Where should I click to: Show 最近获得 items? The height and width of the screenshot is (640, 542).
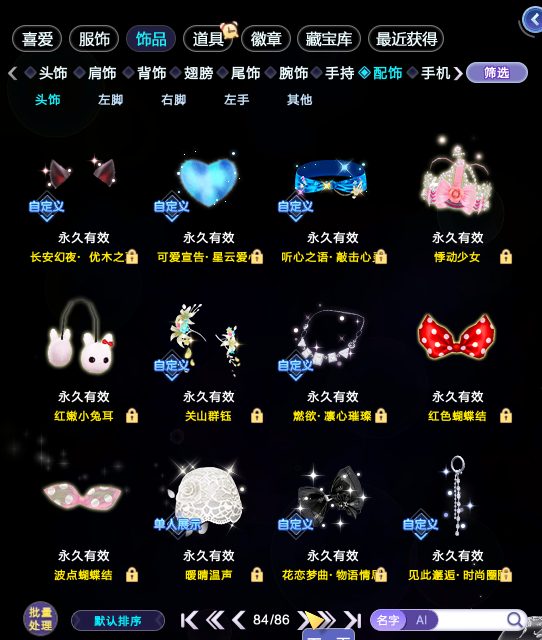(406, 39)
